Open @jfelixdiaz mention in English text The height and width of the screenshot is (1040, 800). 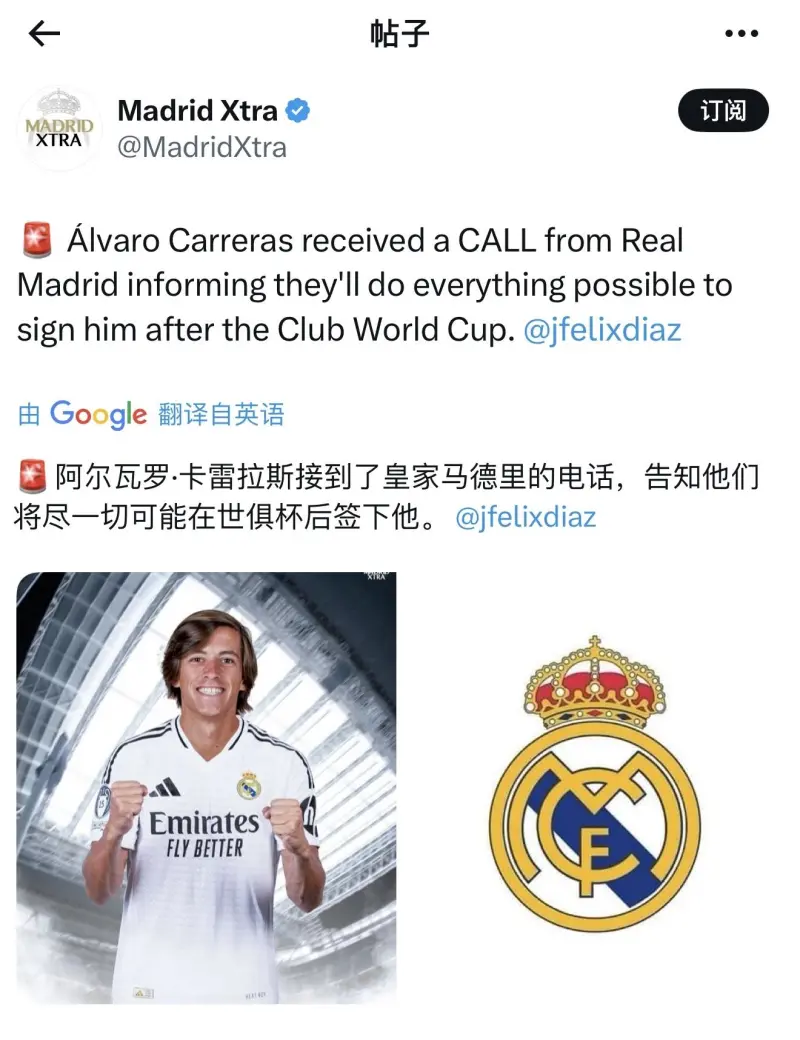(602, 331)
